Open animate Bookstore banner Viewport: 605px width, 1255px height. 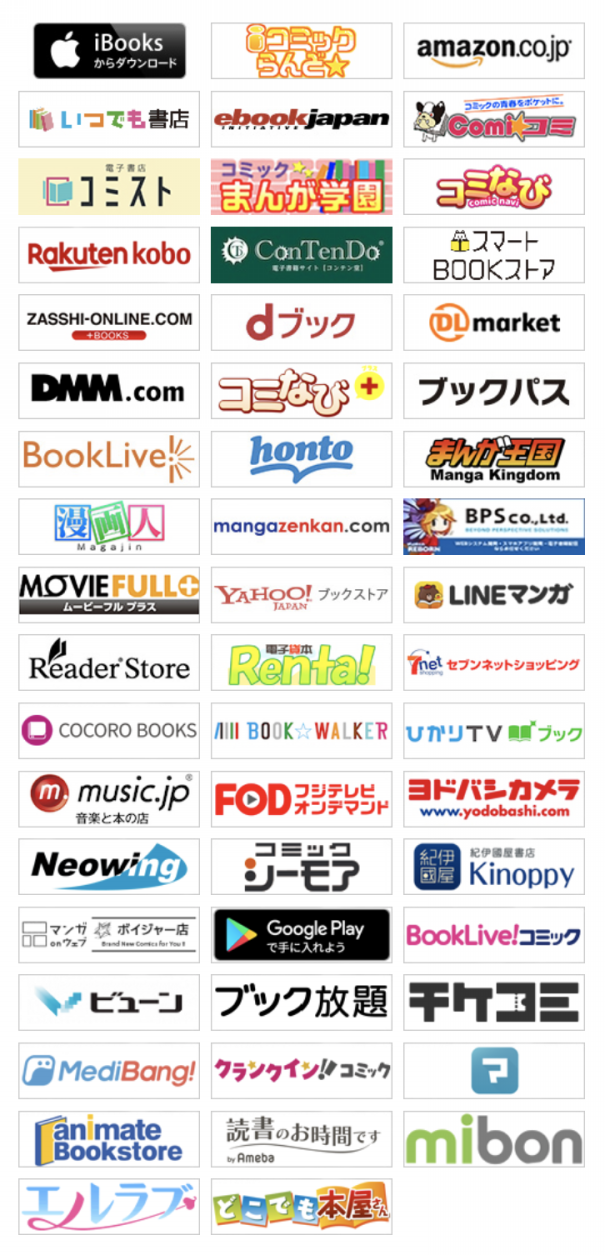109,1138
